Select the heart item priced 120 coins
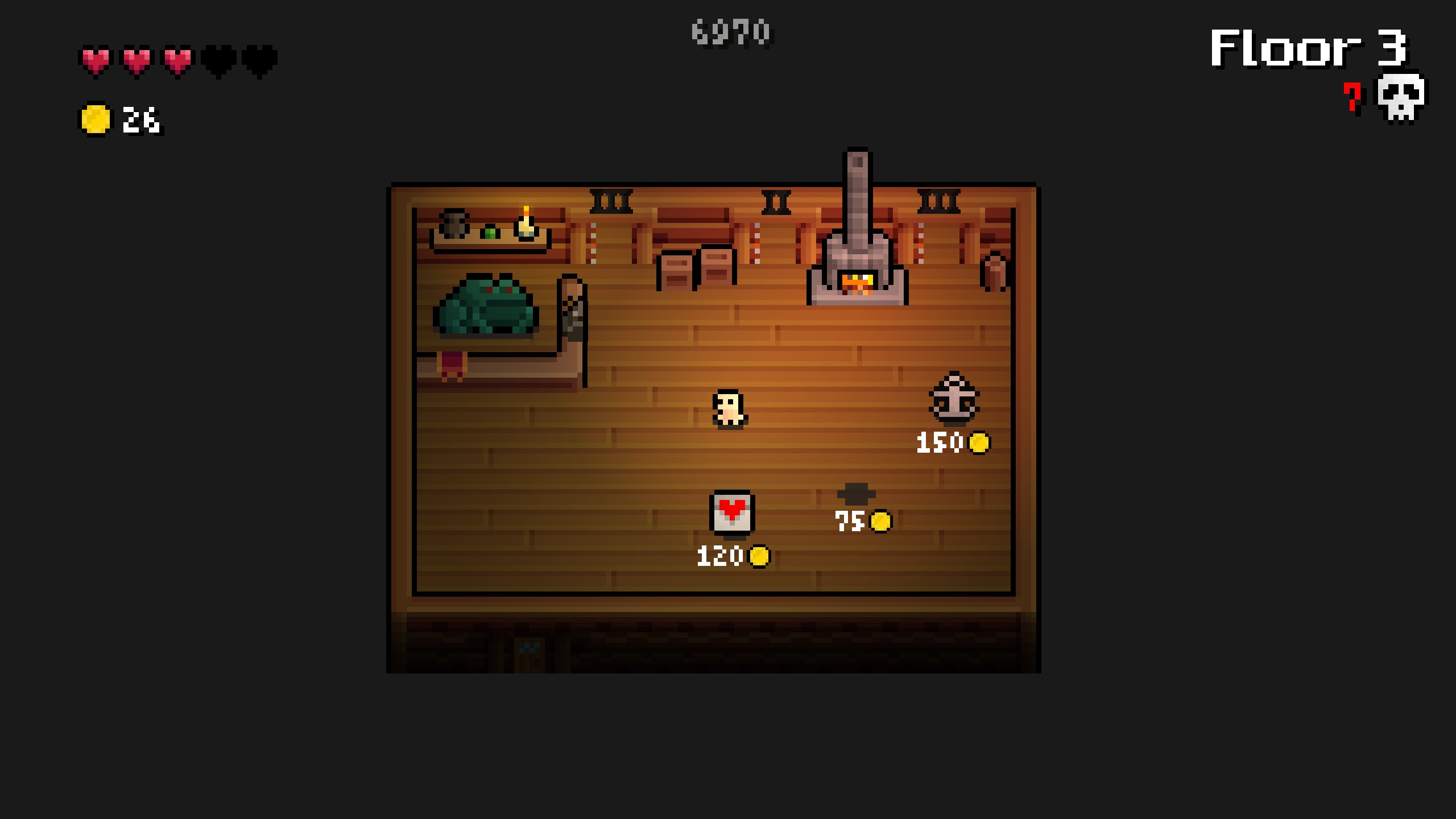 coord(732,512)
